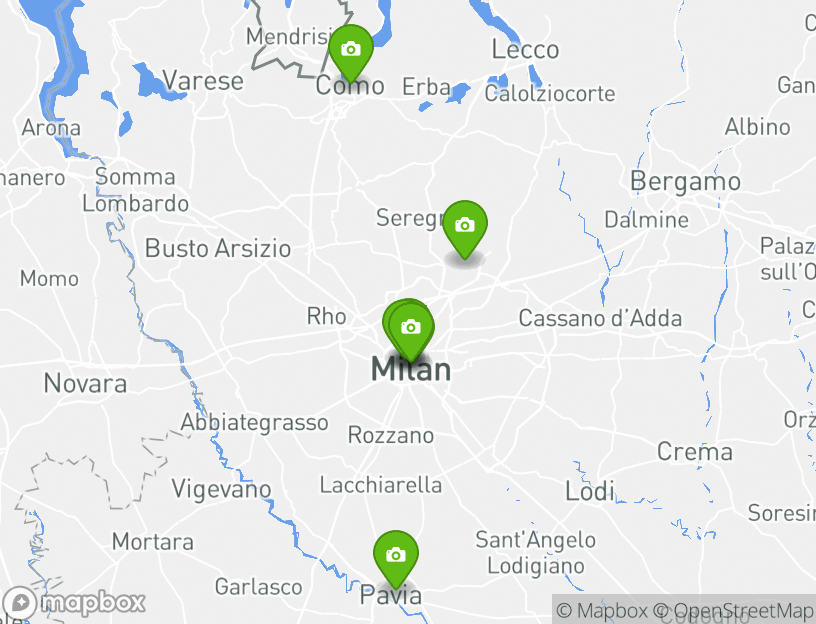
Task: Tap the front-most photo marker over Milan
Action: coord(411,328)
